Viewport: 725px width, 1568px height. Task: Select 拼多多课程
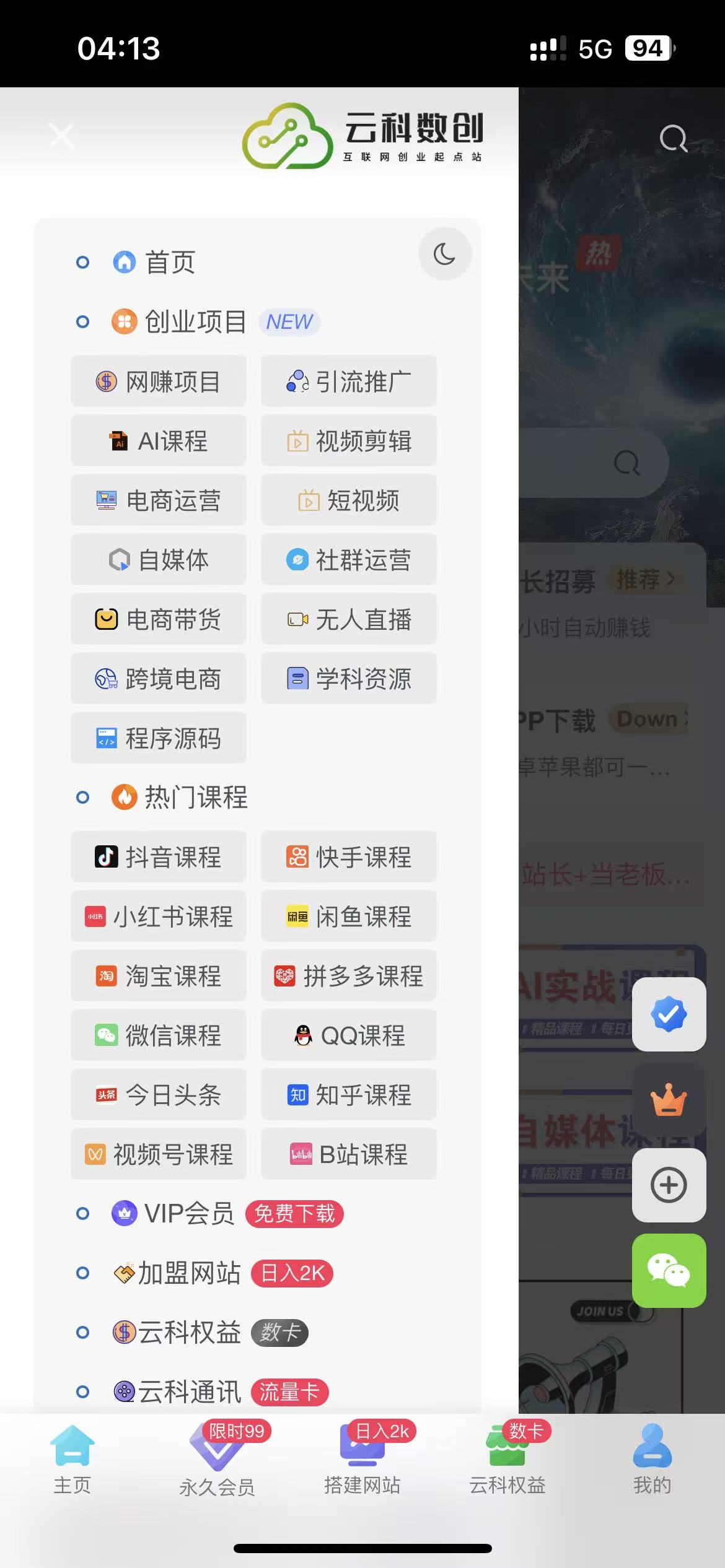coord(349,976)
